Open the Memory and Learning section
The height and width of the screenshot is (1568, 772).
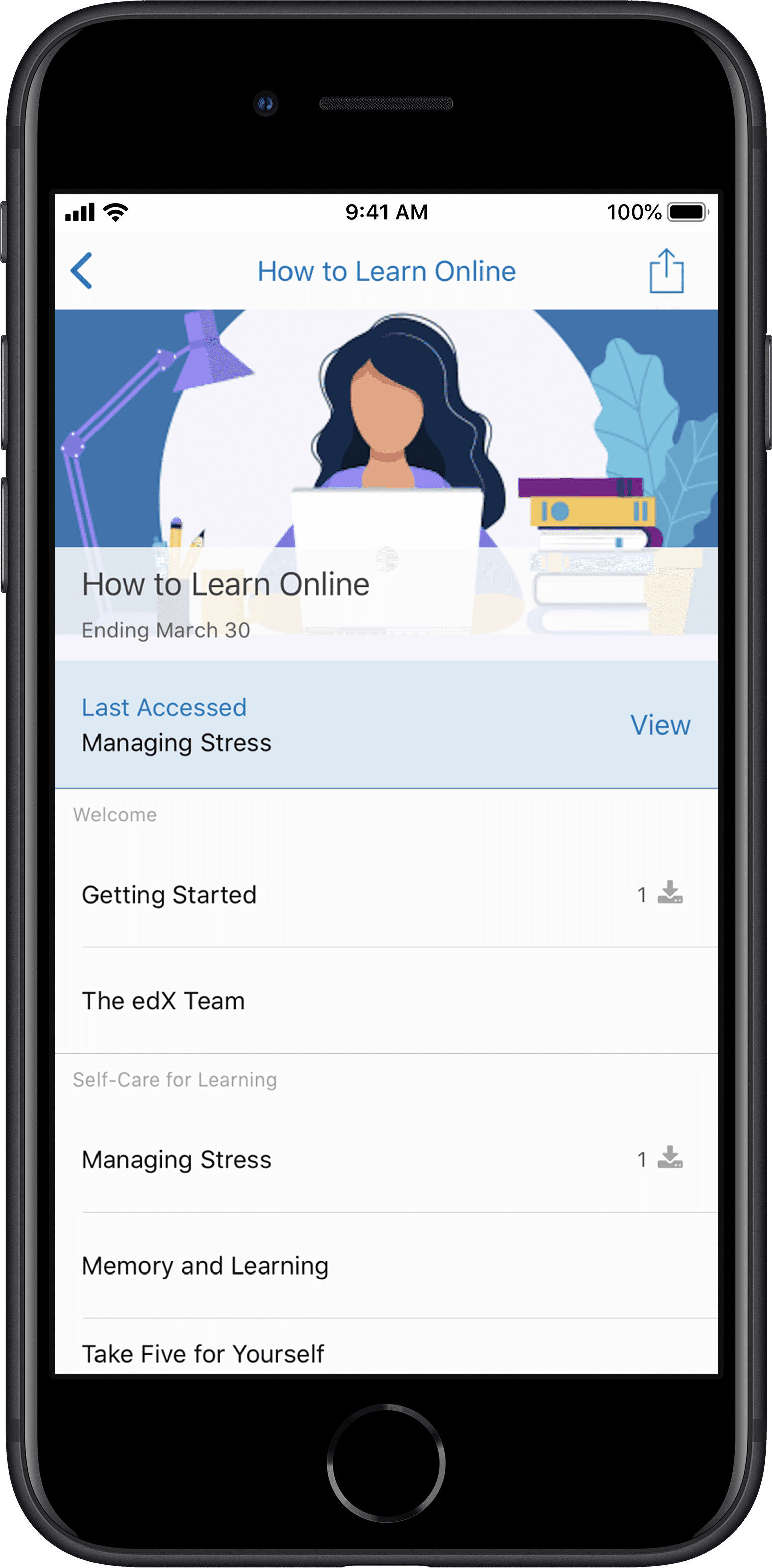click(205, 1265)
